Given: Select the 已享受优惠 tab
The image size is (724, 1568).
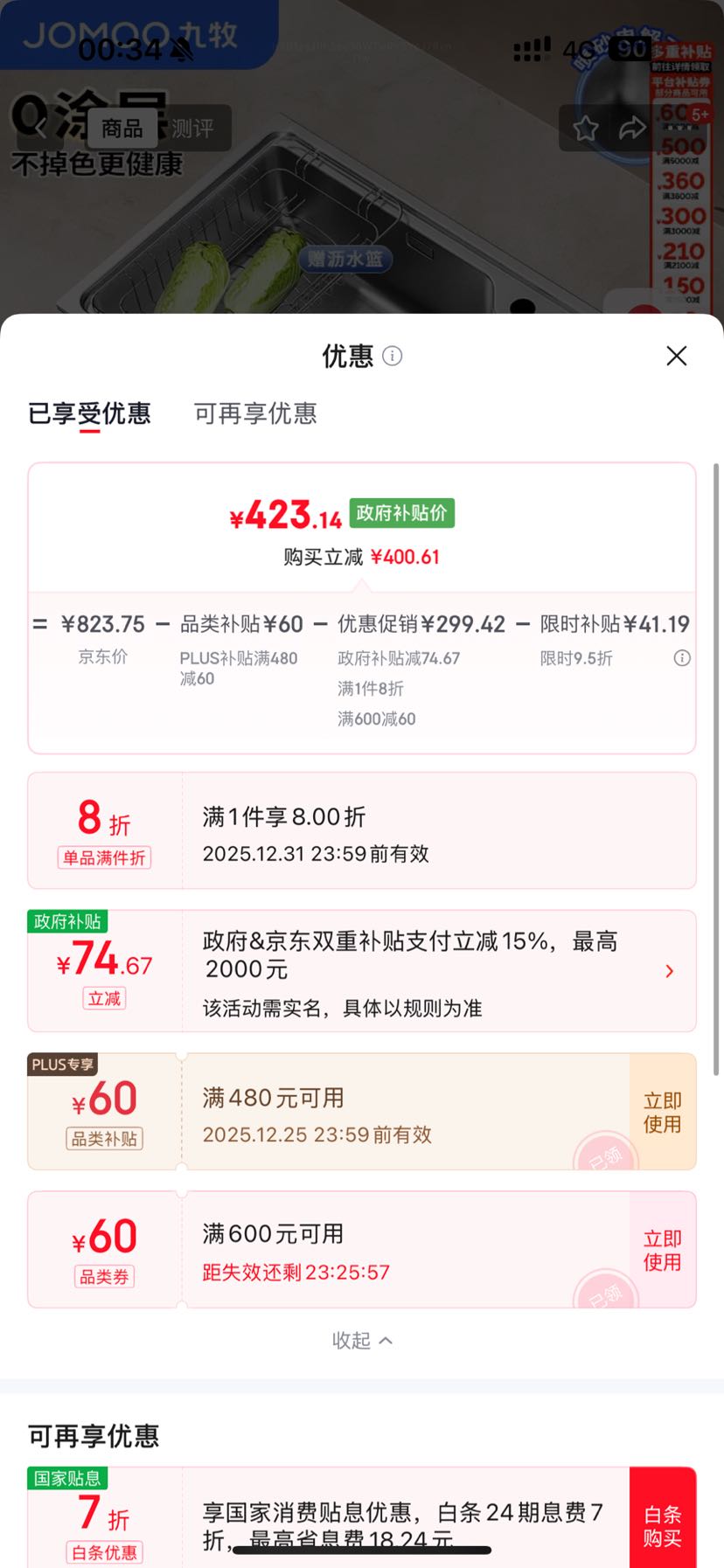Looking at the screenshot, I should pyautogui.click(x=89, y=413).
